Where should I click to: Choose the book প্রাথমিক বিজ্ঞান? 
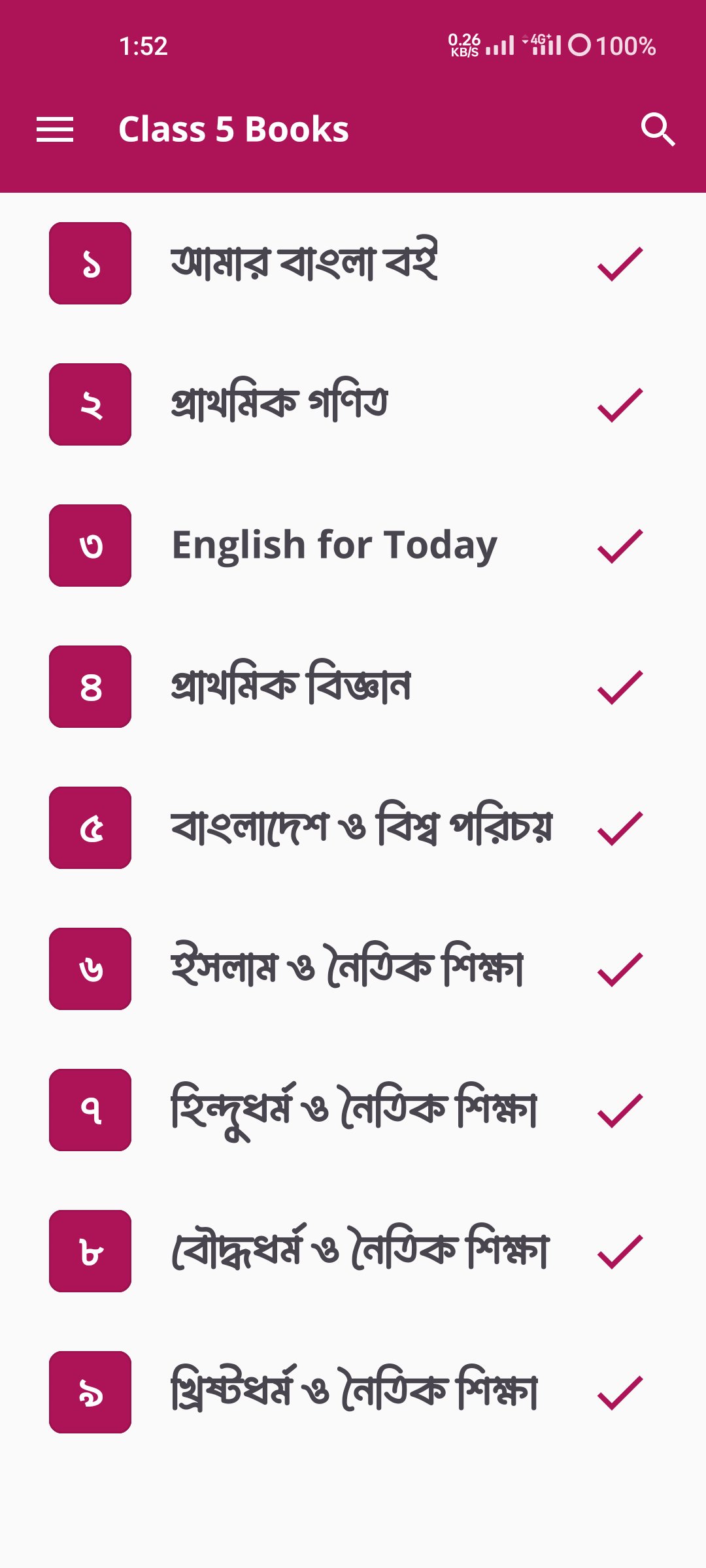tap(291, 687)
